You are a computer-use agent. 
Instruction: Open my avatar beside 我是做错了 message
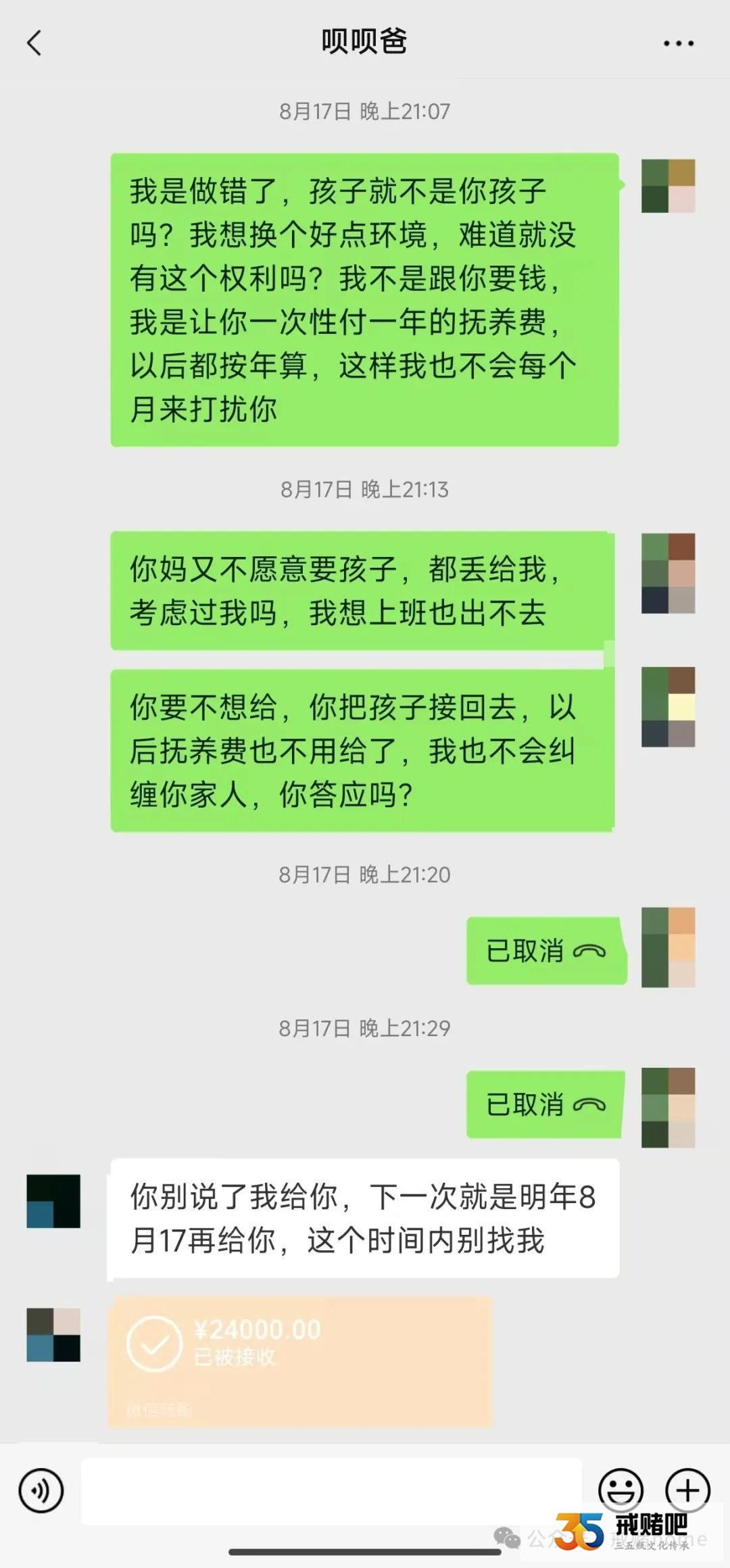668,186
